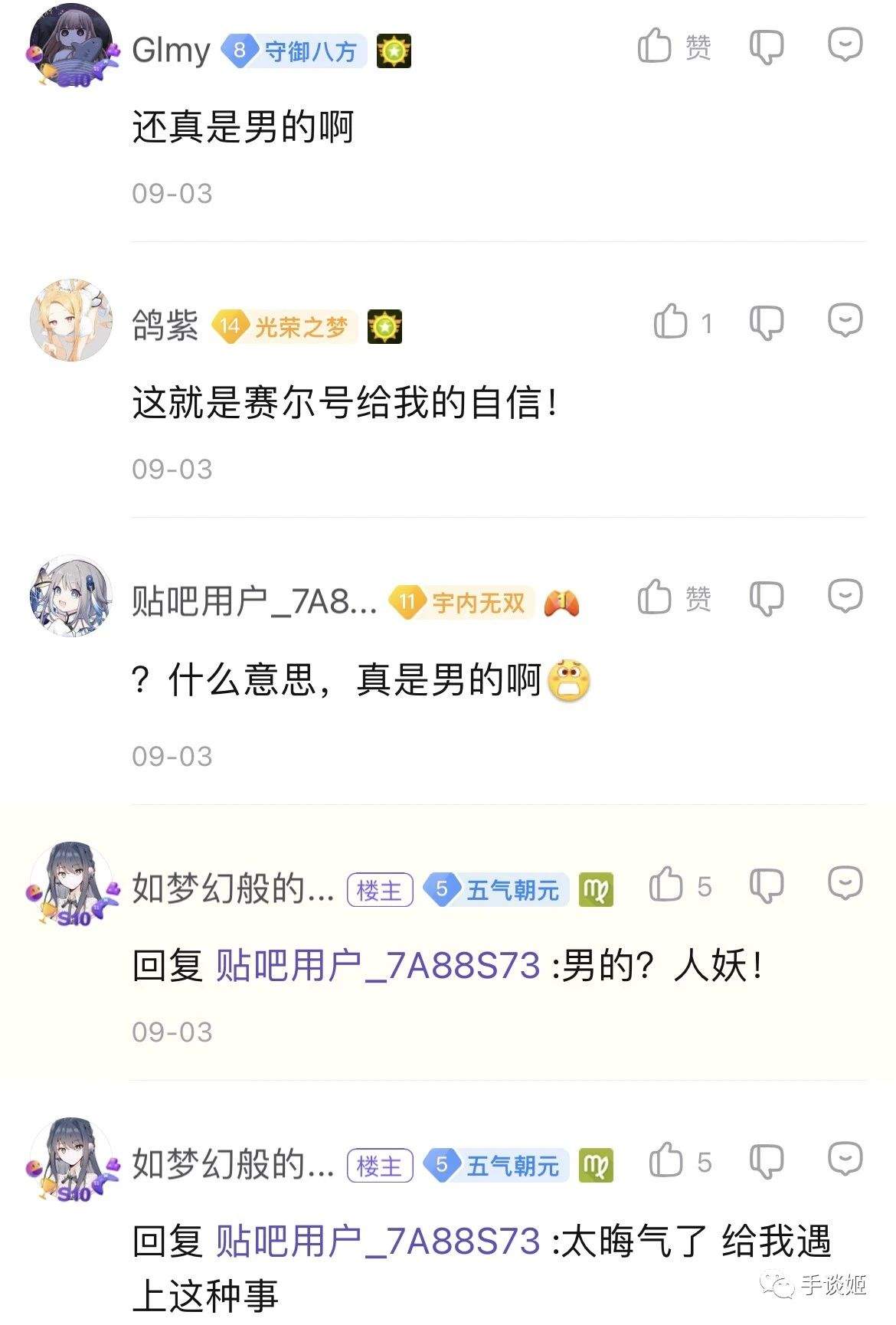Like the comment asking 什么意思
Image resolution: width=896 pixels, height=1325 pixels.
tap(656, 597)
